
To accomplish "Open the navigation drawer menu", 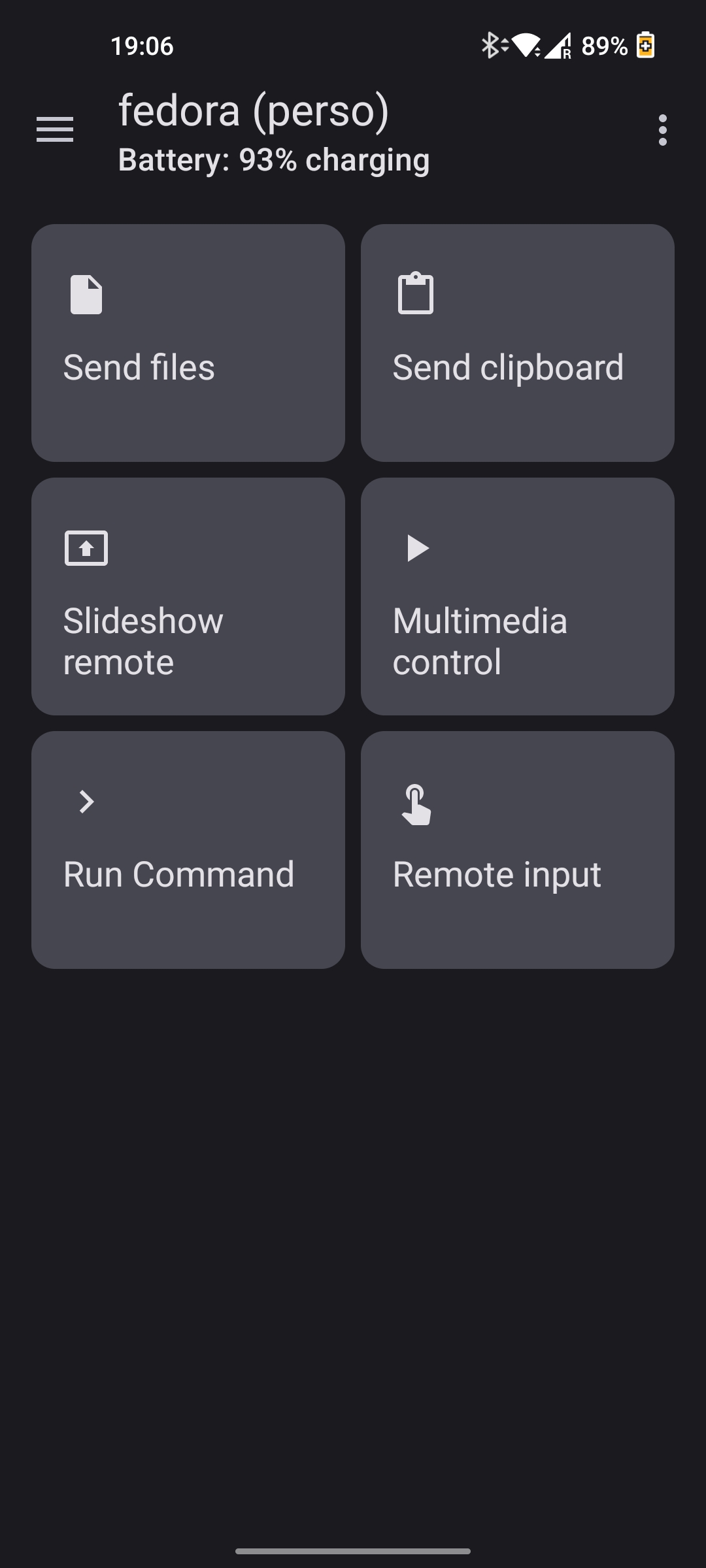I will click(55, 129).
